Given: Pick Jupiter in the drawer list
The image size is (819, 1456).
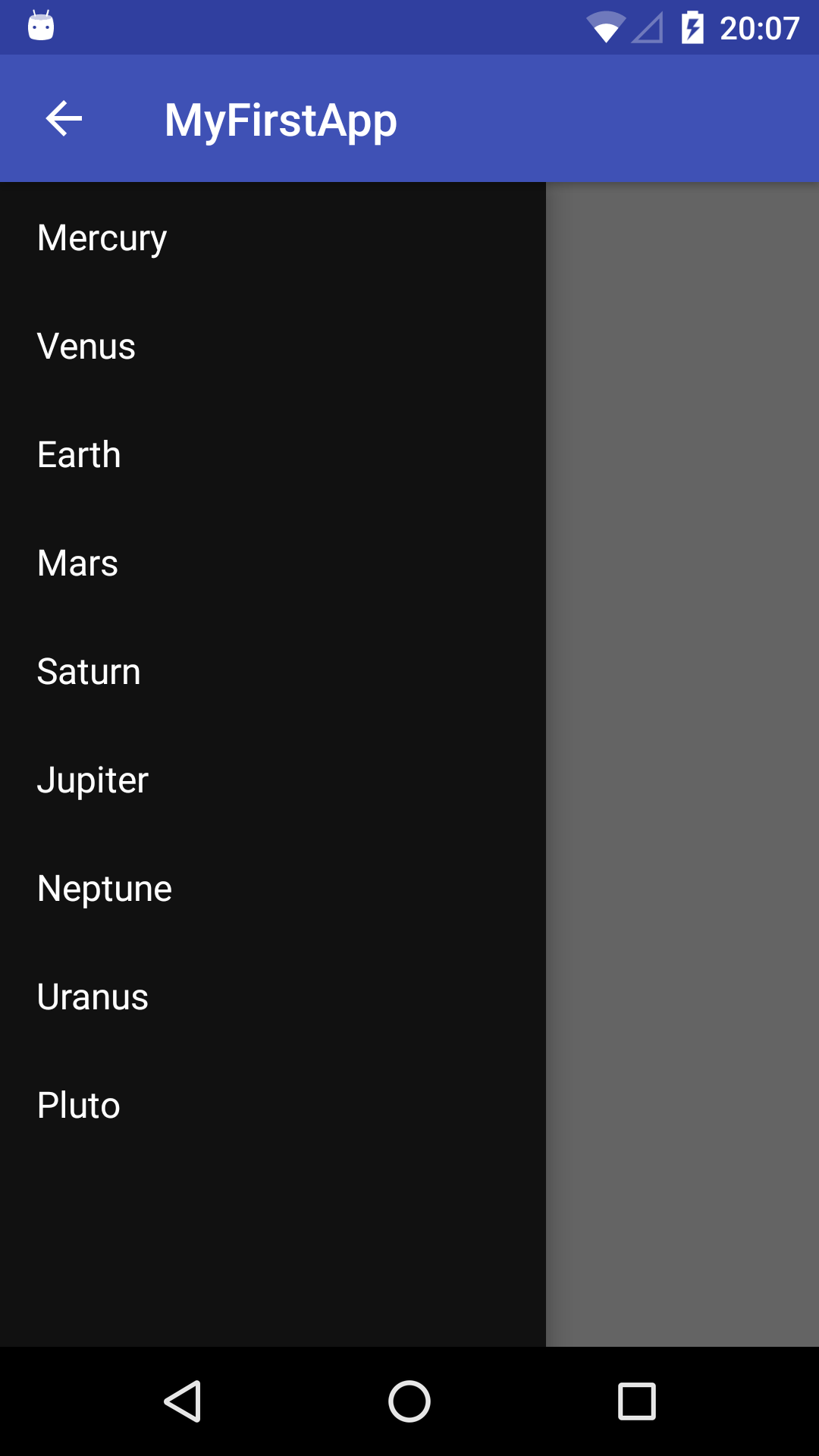Looking at the screenshot, I should [273, 780].
